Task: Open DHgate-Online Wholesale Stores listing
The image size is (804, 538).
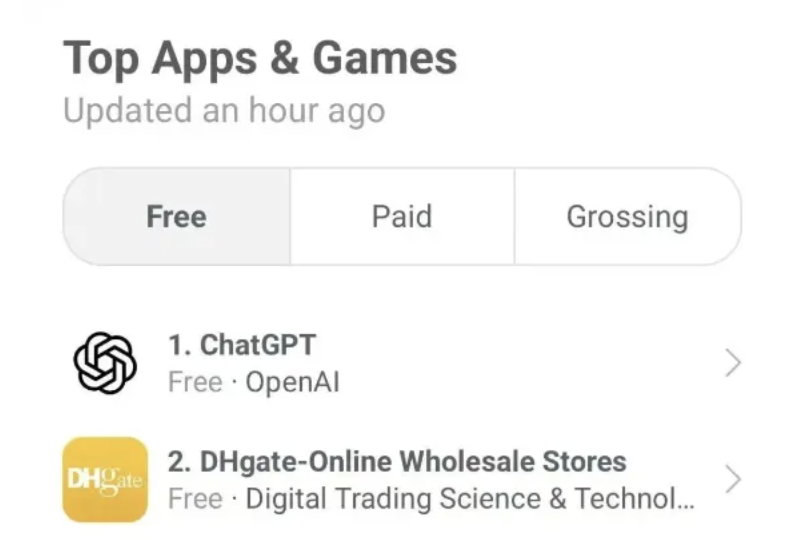Action: (400, 479)
